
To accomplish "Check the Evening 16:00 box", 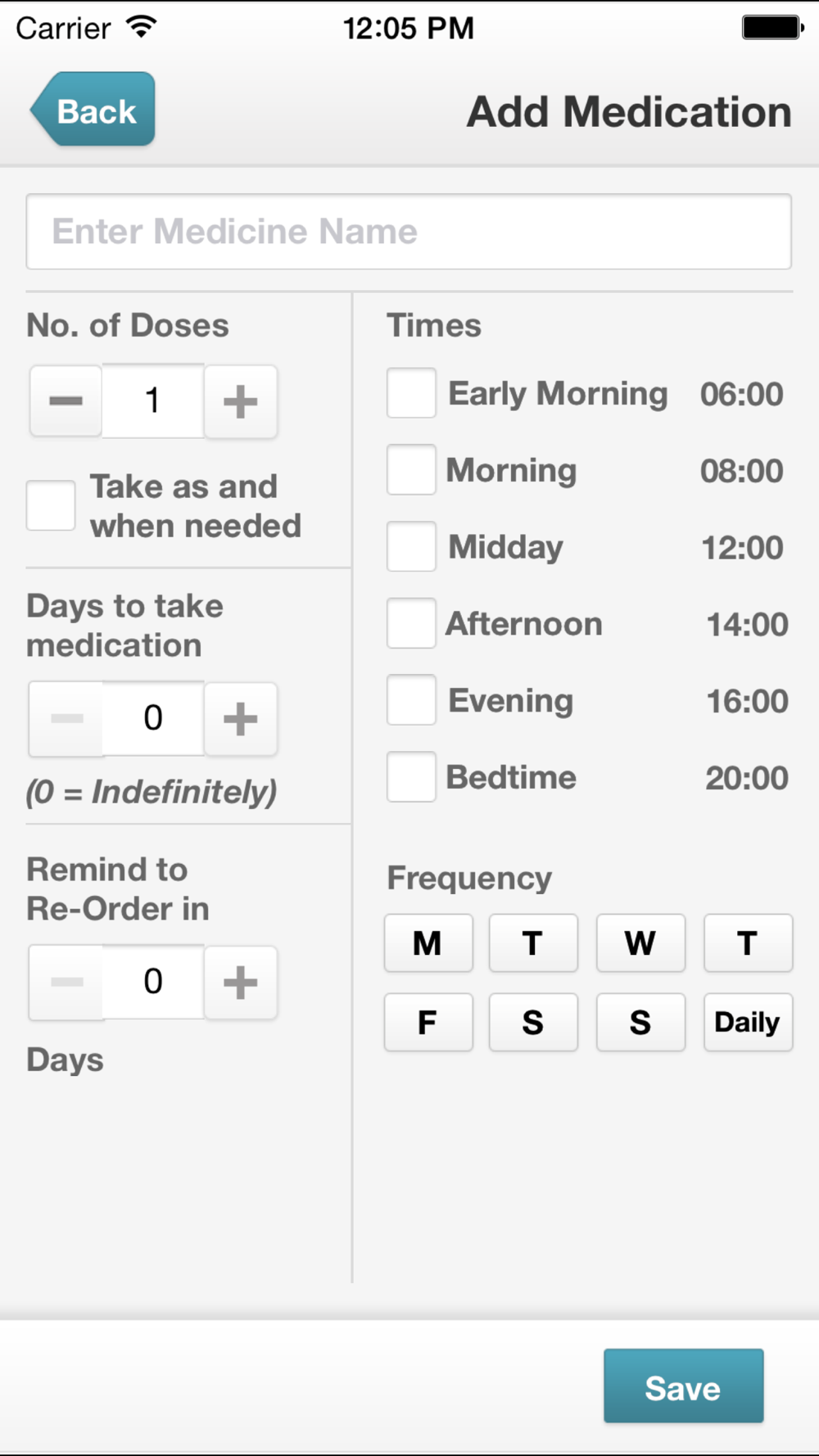I will click(411, 700).
